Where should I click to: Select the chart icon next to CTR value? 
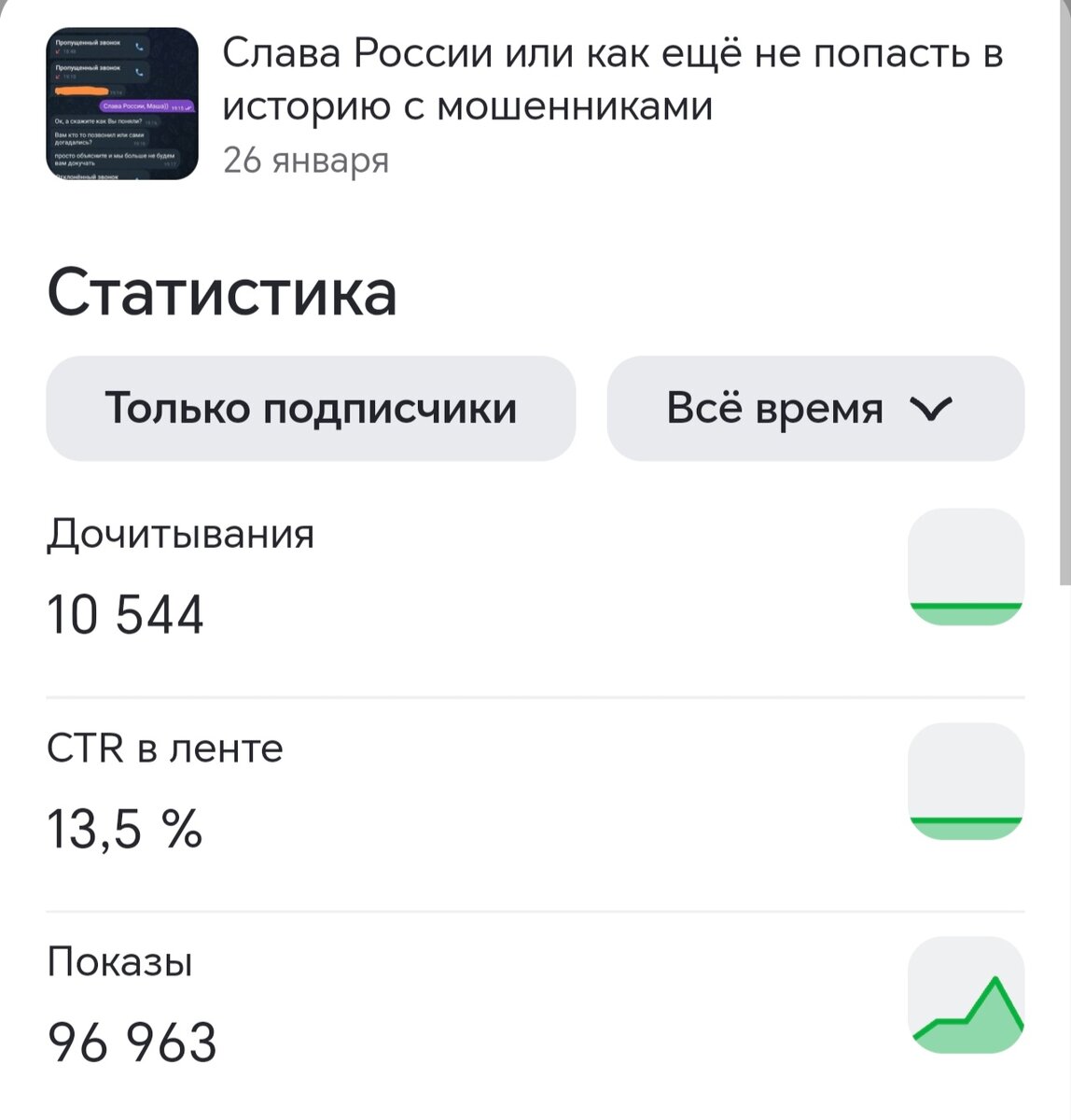pos(966,782)
